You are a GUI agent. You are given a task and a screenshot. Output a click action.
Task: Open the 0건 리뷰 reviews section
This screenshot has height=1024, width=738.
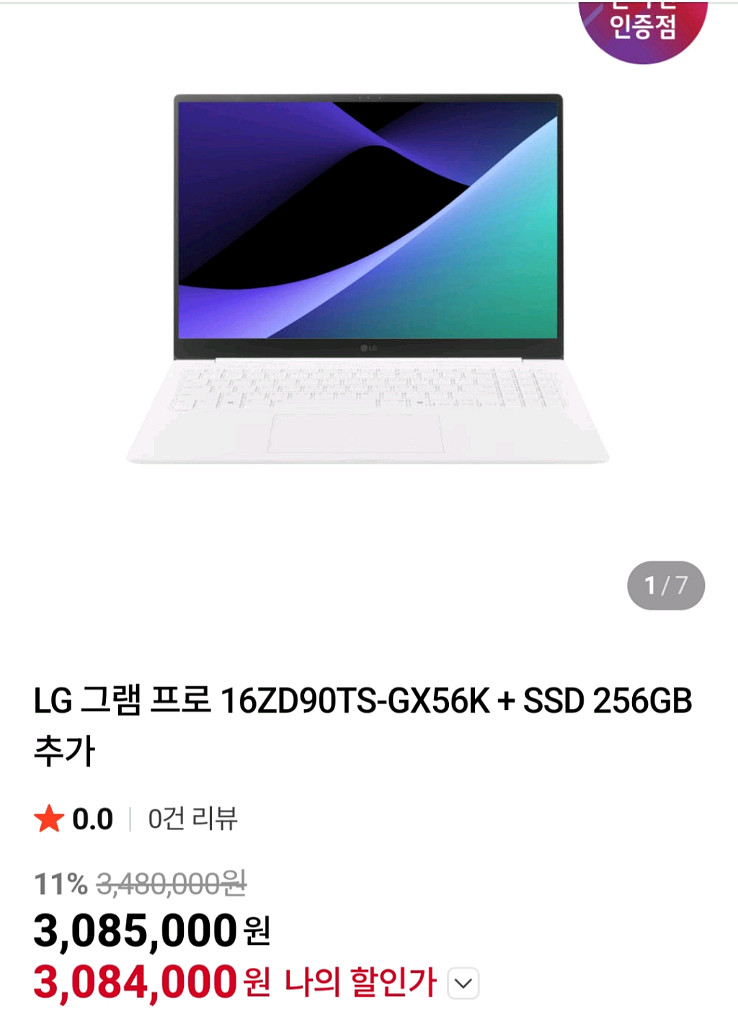[x=193, y=819]
